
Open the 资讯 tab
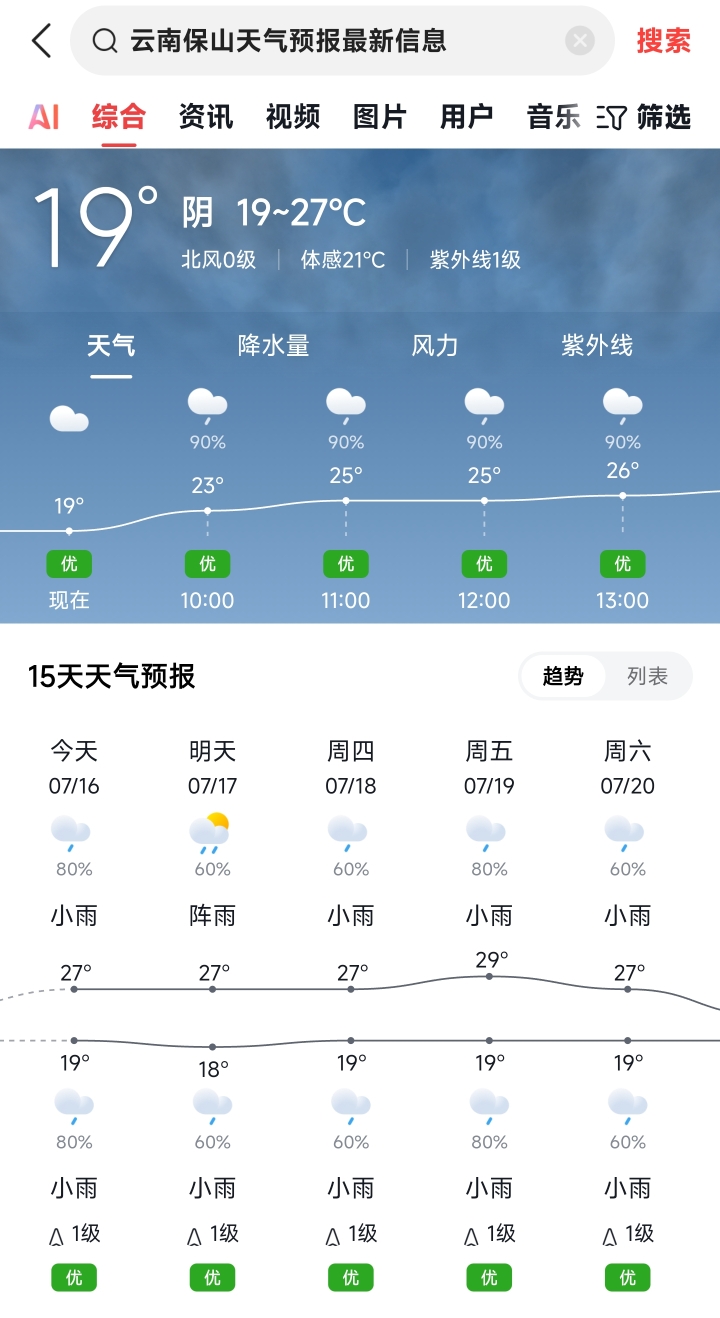(205, 117)
